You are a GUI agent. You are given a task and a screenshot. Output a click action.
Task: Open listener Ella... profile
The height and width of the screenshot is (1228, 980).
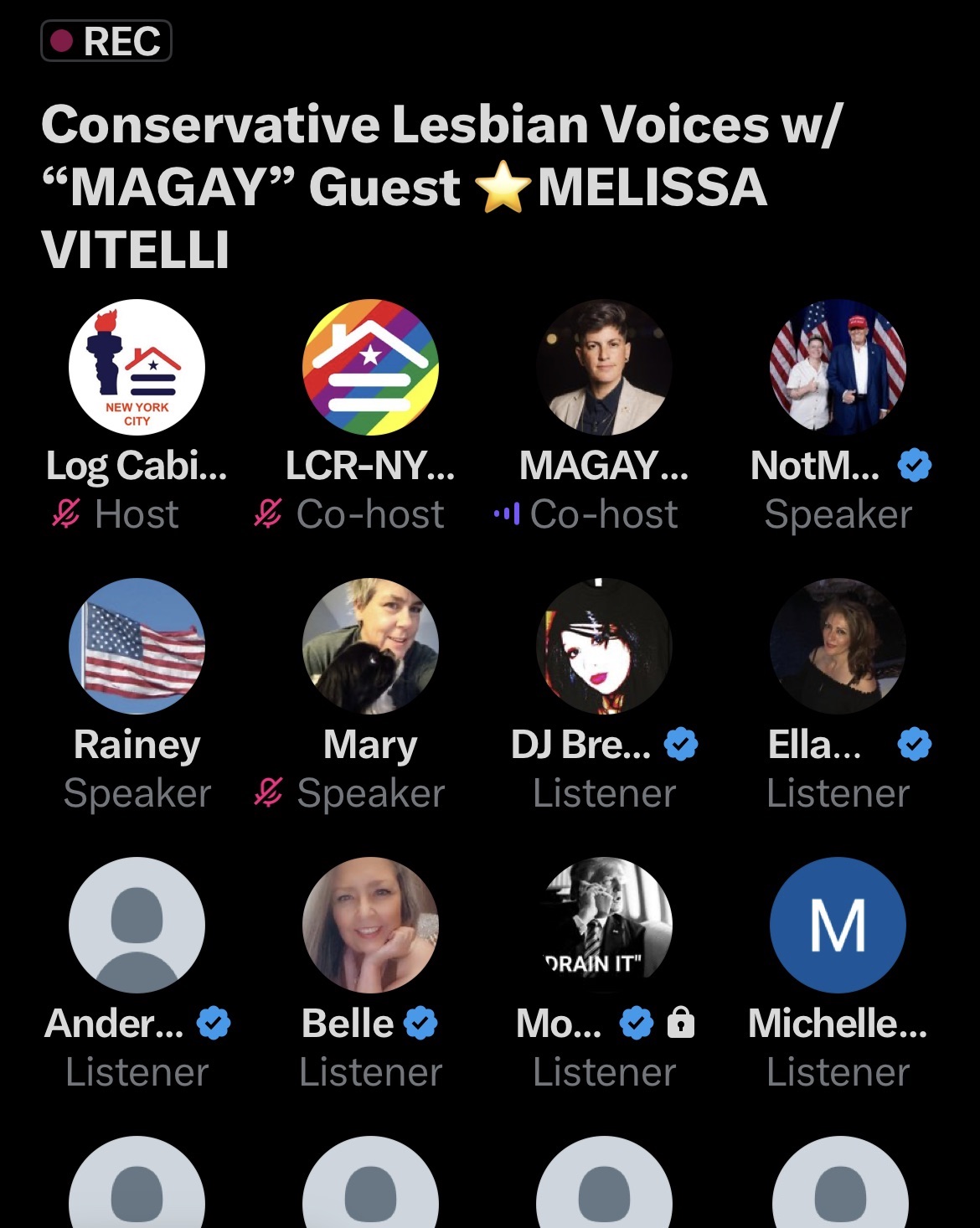(838, 646)
